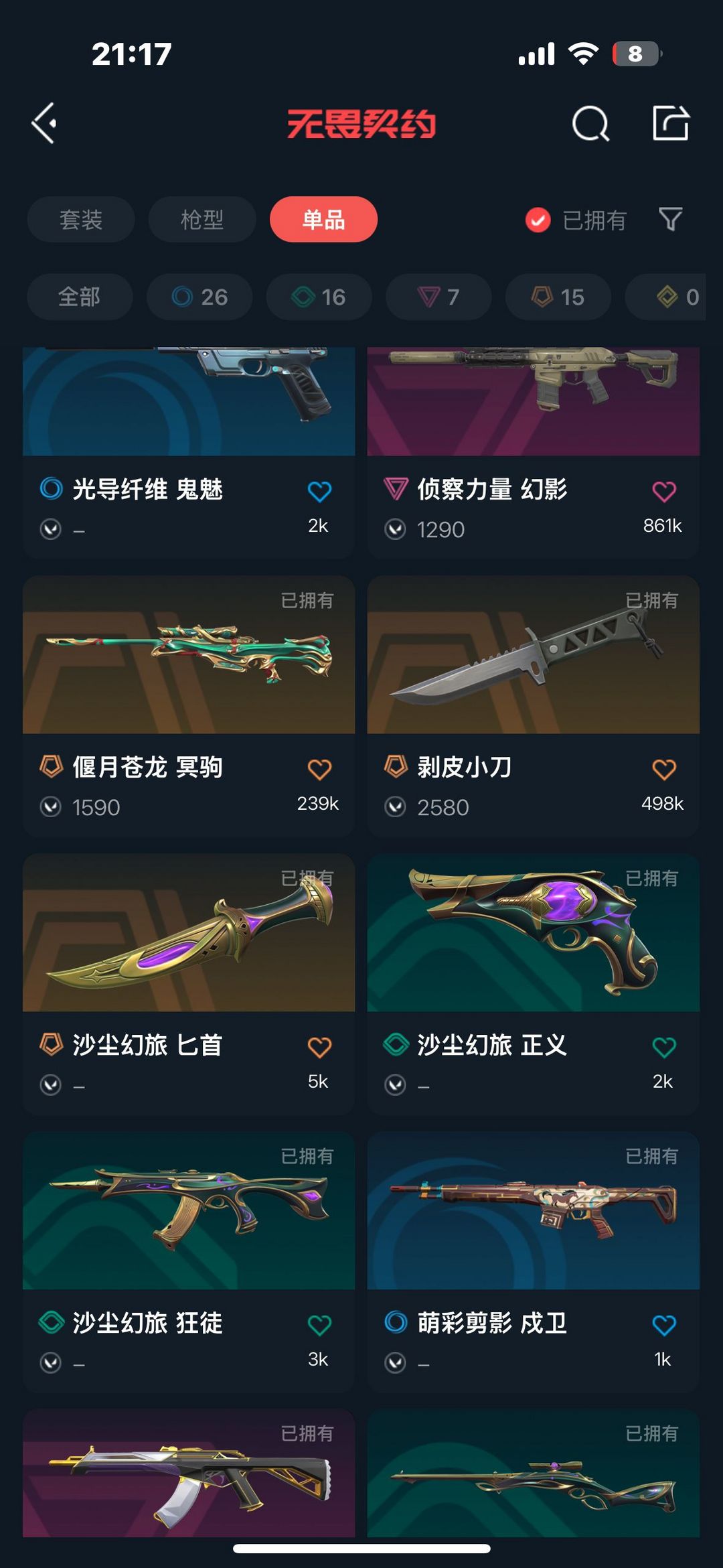This screenshot has height=1568, width=723.
Task: Open the funnel filter icon
Action: [671, 219]
